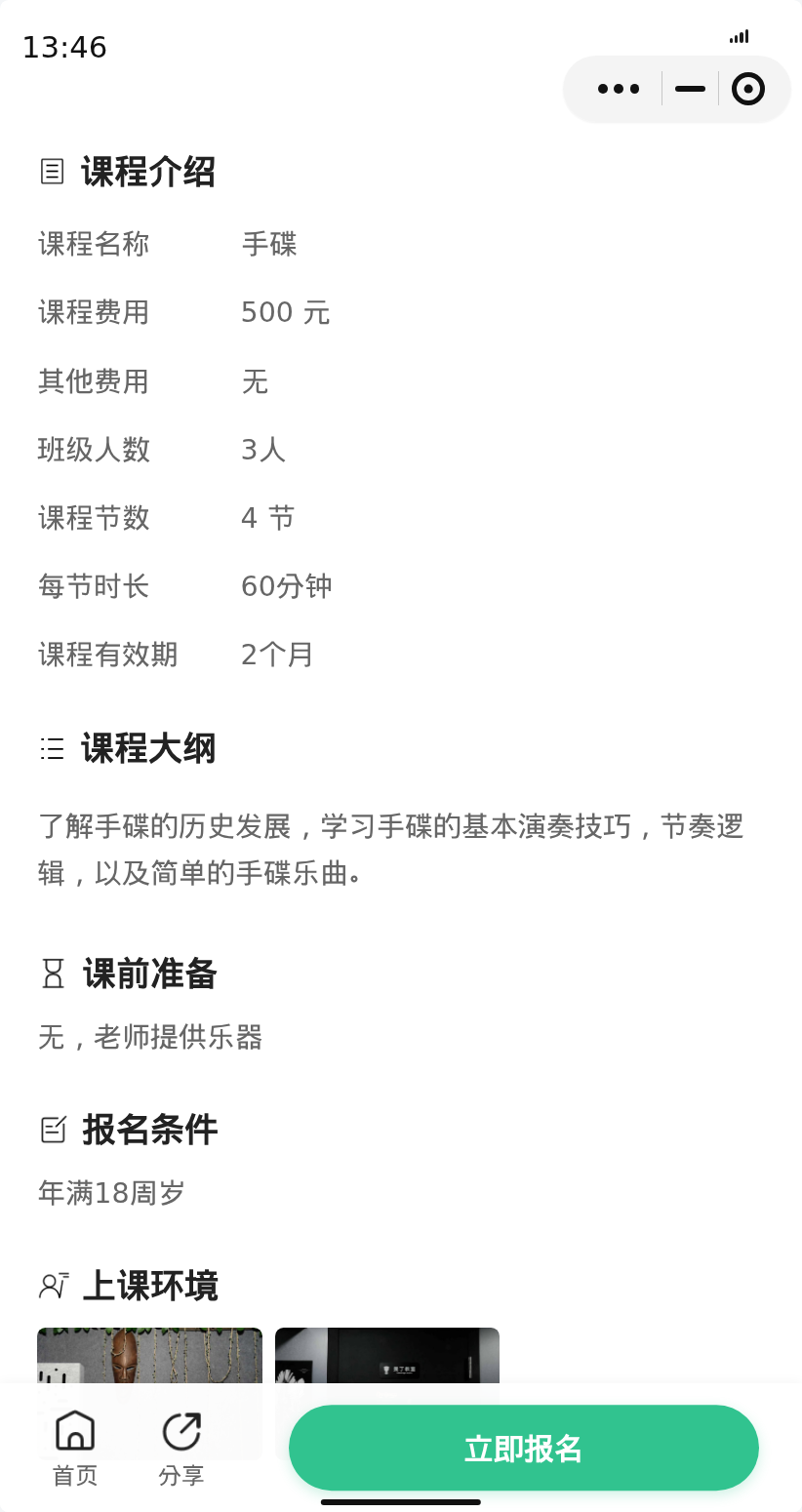The height and width of the screenshot is (1512, 802).
Task: Close the mini program with the circle button
Action: click(748, 89)
